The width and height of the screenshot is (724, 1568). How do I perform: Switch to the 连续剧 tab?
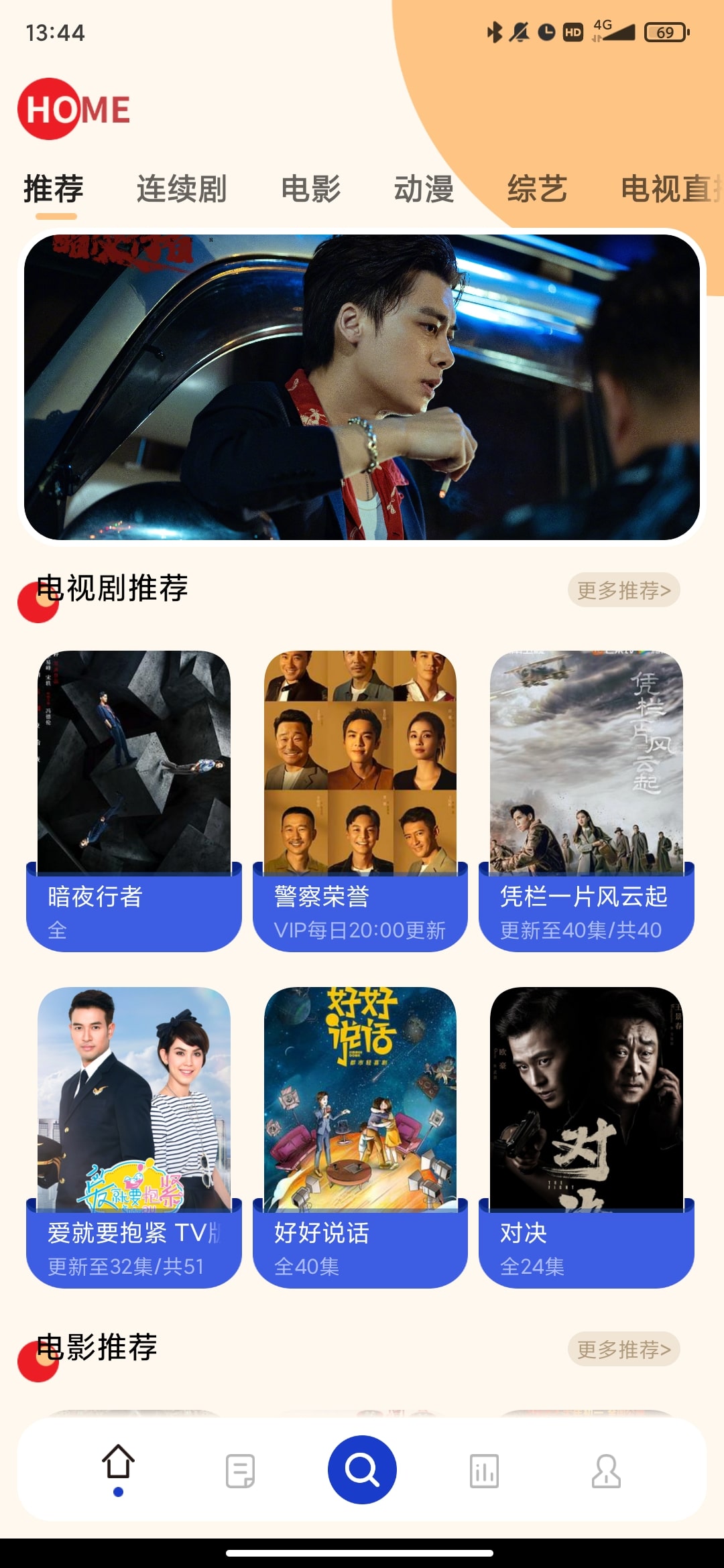pyautogui.click(x=182, y=189)
